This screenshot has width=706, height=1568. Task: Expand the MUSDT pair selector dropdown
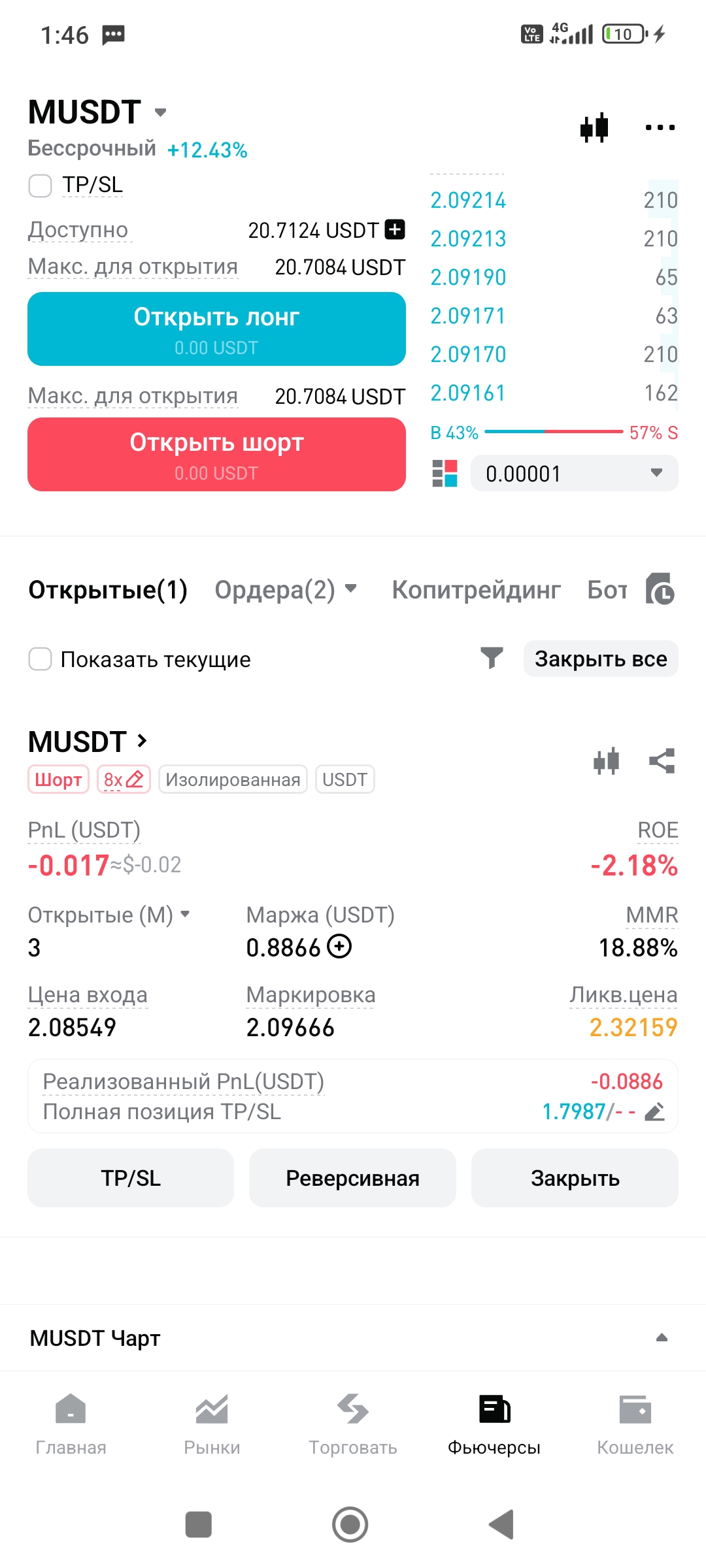coord(160,112)
